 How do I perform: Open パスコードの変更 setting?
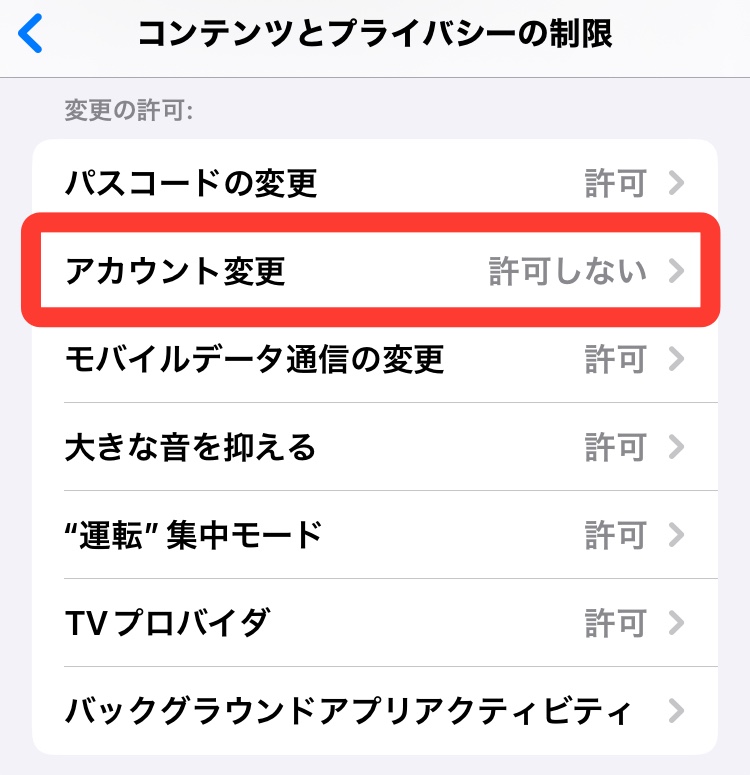click(x=375, y=184)
